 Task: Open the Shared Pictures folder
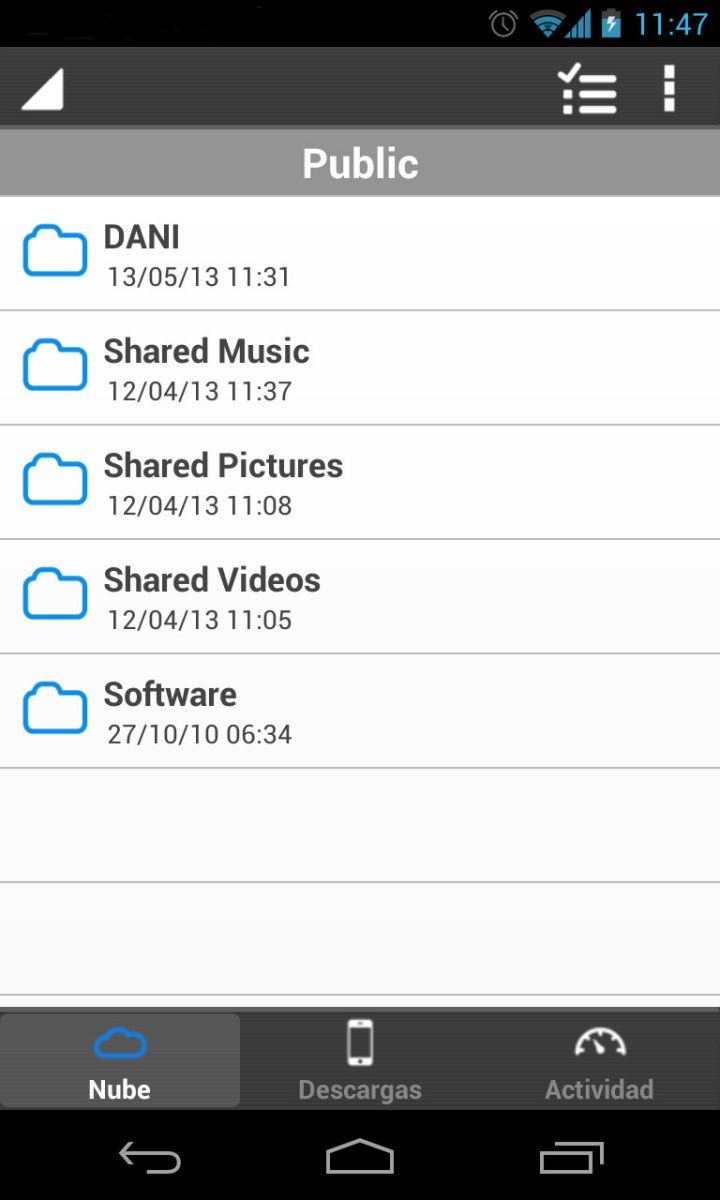click(x=360, y=483)
